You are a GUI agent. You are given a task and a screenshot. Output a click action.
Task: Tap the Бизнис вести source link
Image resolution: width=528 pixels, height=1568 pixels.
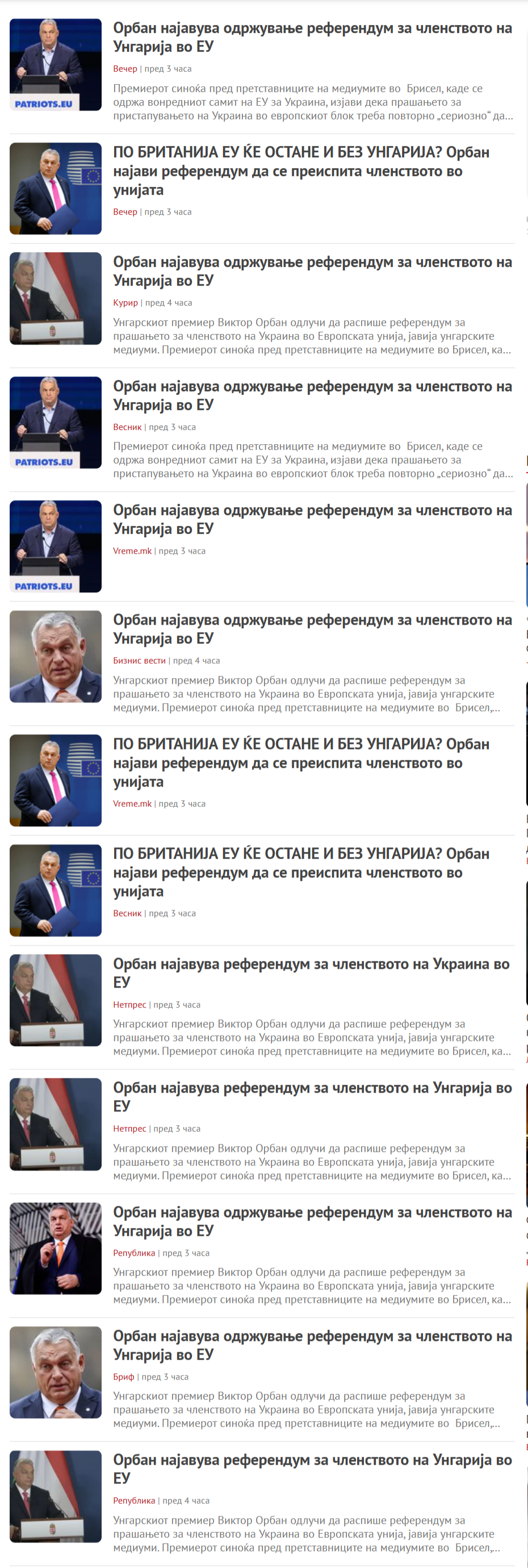(139, 660)
